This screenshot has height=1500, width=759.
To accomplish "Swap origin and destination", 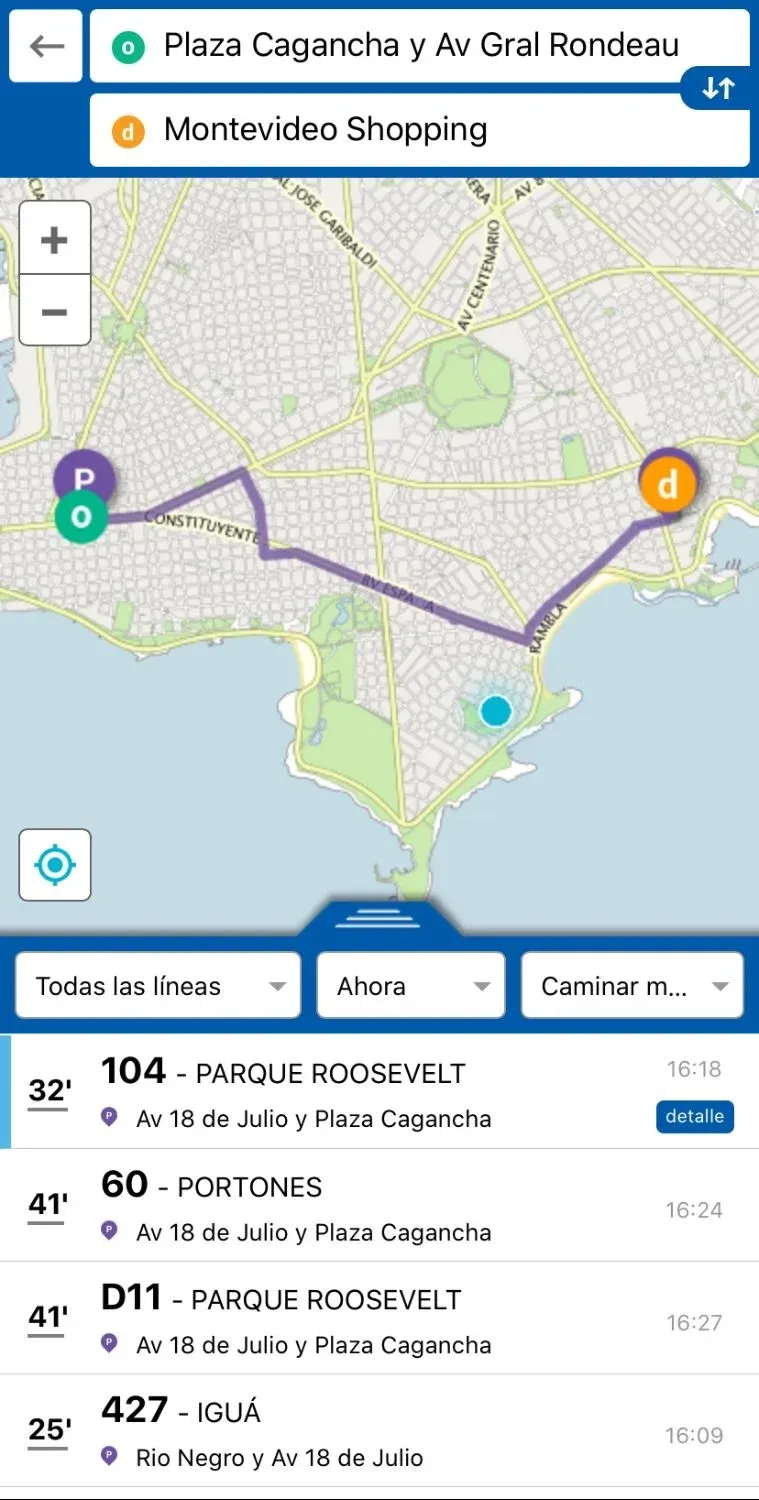I will click(x=718, y=88).
